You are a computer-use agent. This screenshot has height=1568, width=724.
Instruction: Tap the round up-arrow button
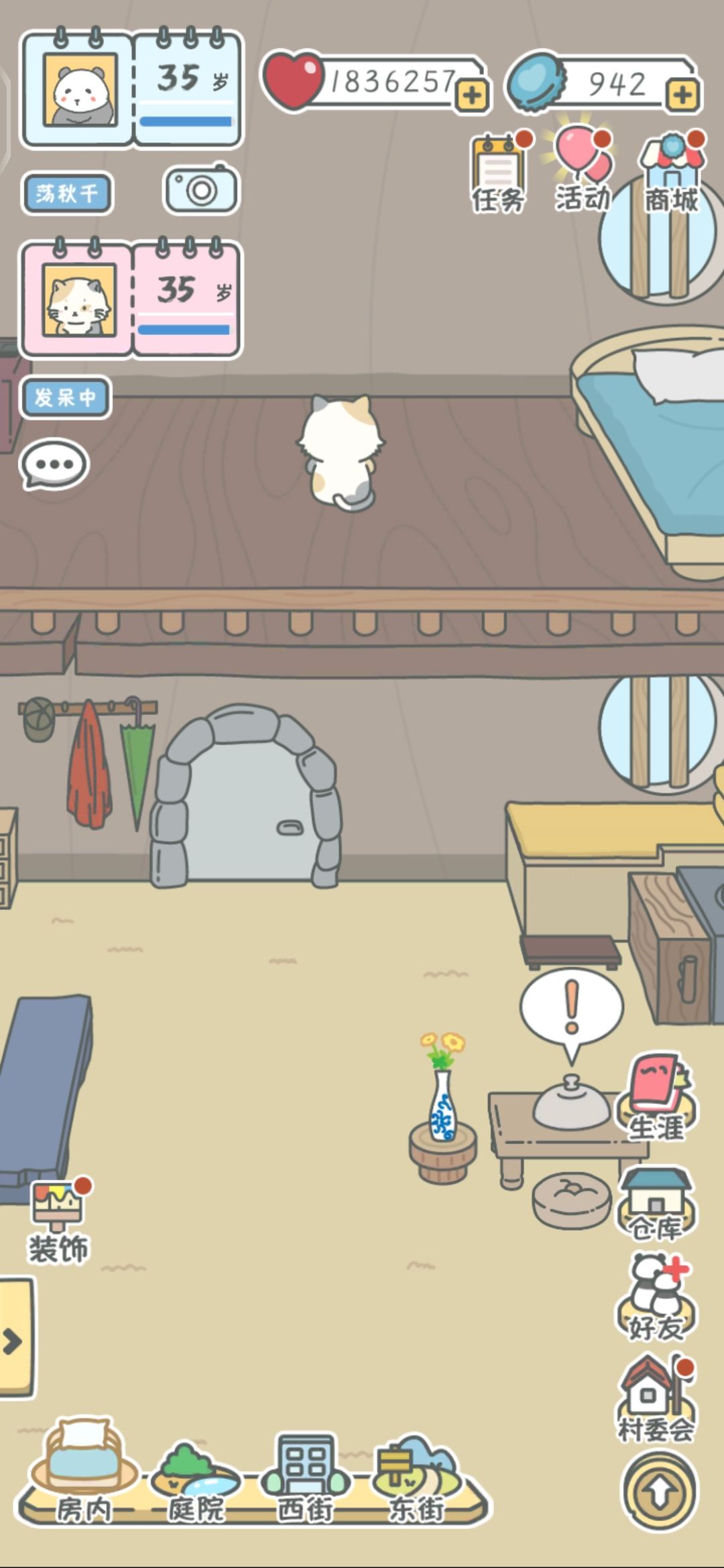click(x=660, y=1492)
